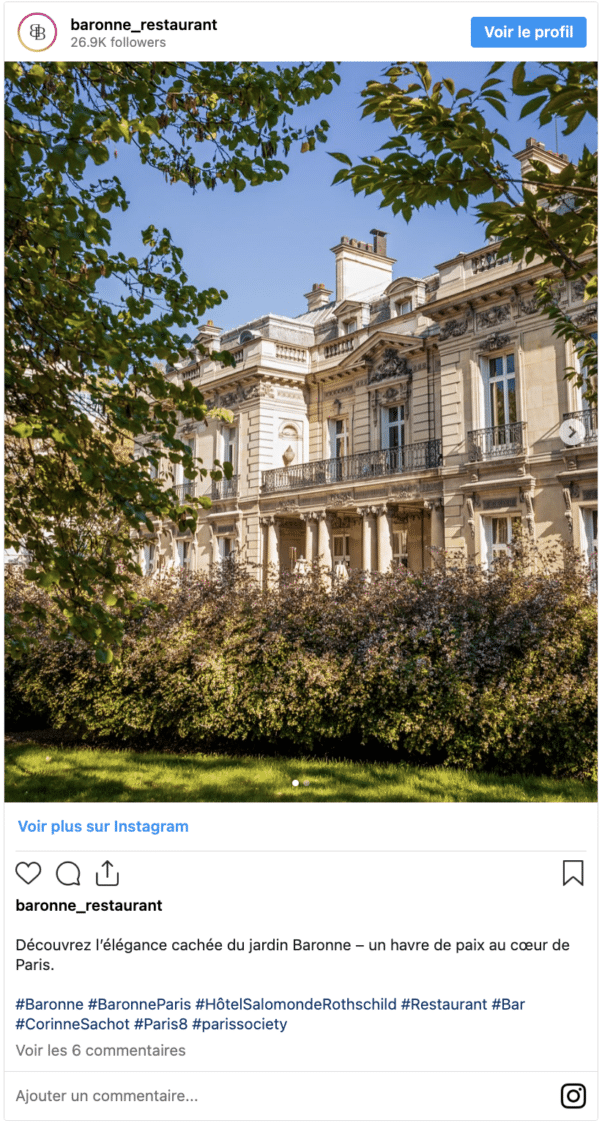The width and height of the screenshot is (602, 1126).
Task: Open Voir plus sur Instagram link
Action: coord(103,826)
